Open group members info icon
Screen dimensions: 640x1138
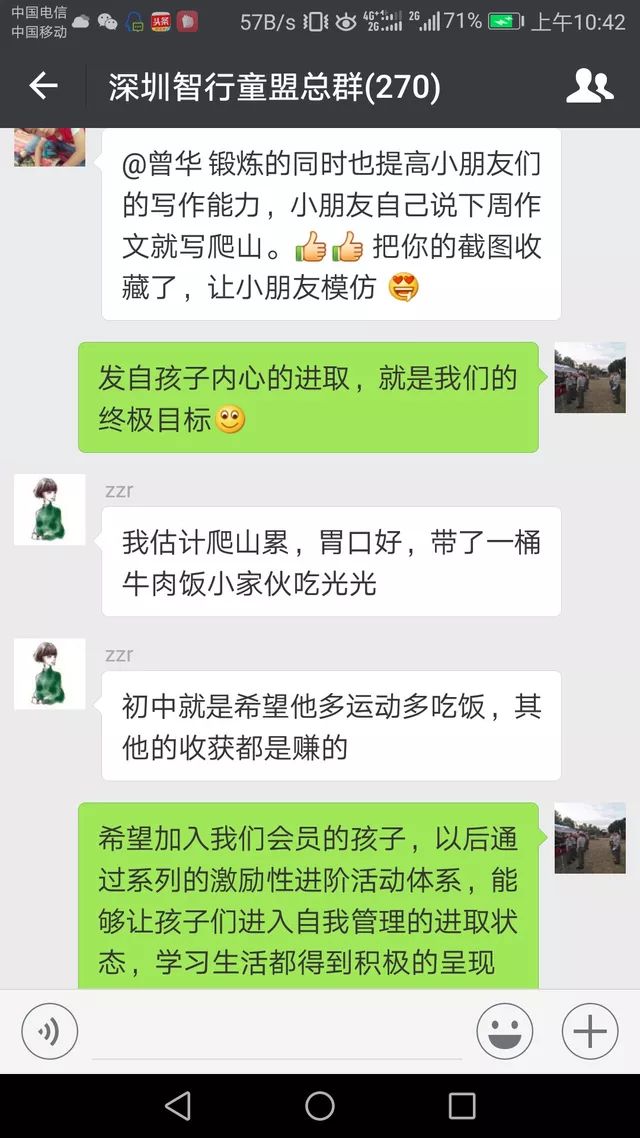[589, 87]
